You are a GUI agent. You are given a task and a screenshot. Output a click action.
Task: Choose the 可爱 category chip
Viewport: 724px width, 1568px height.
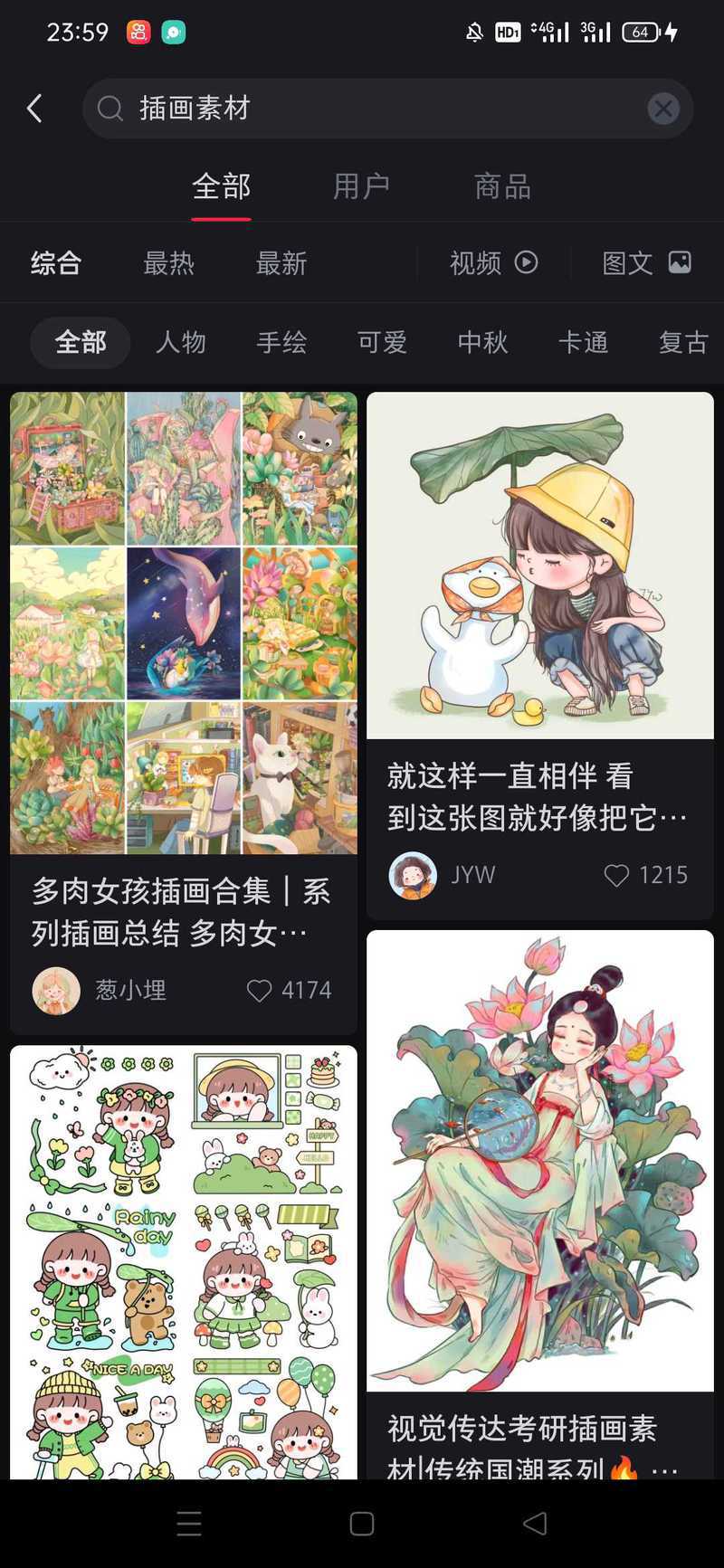[x=382, y=342]
